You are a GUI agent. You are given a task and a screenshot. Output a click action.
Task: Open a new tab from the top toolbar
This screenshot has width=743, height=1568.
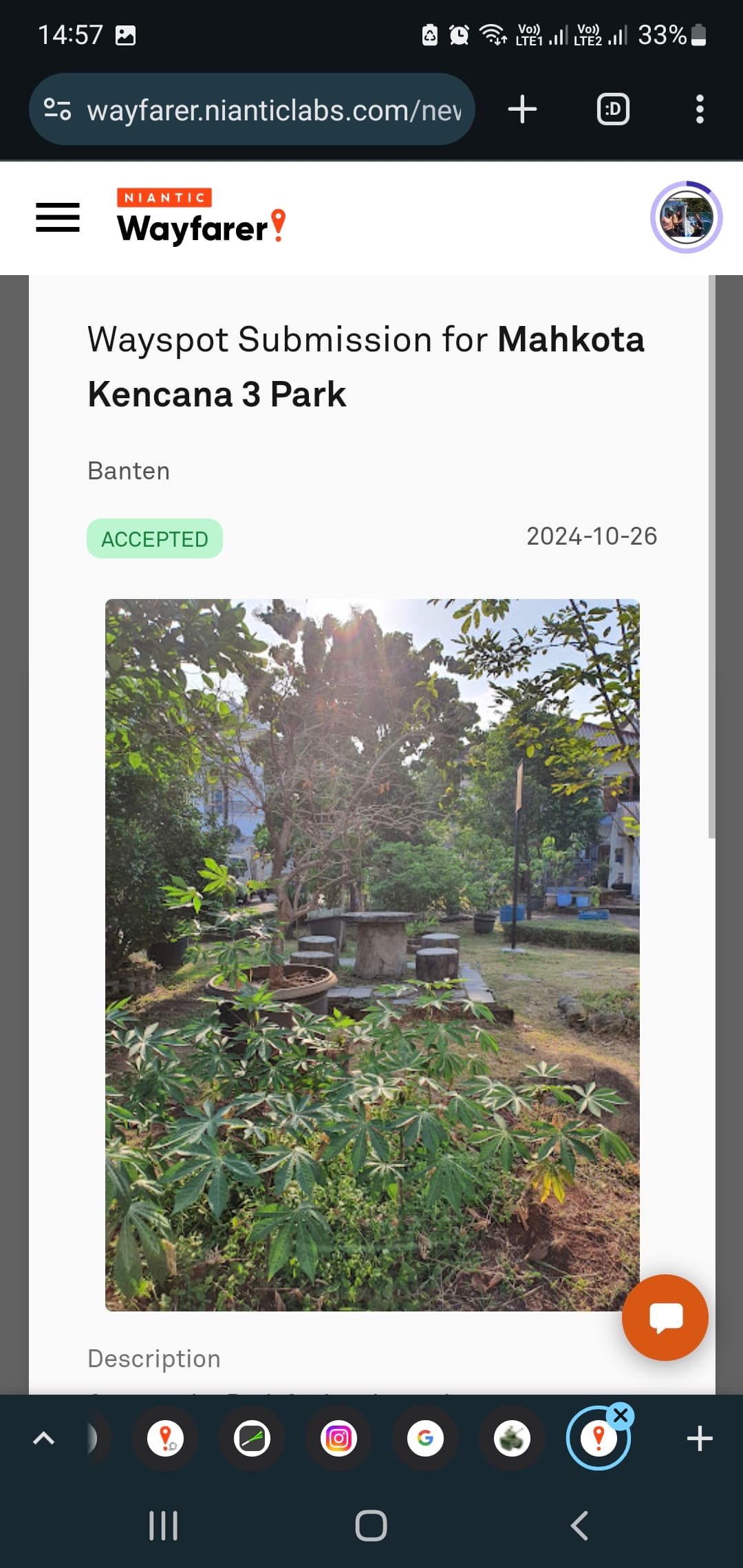pyautogui.click(x=522, y=109)
